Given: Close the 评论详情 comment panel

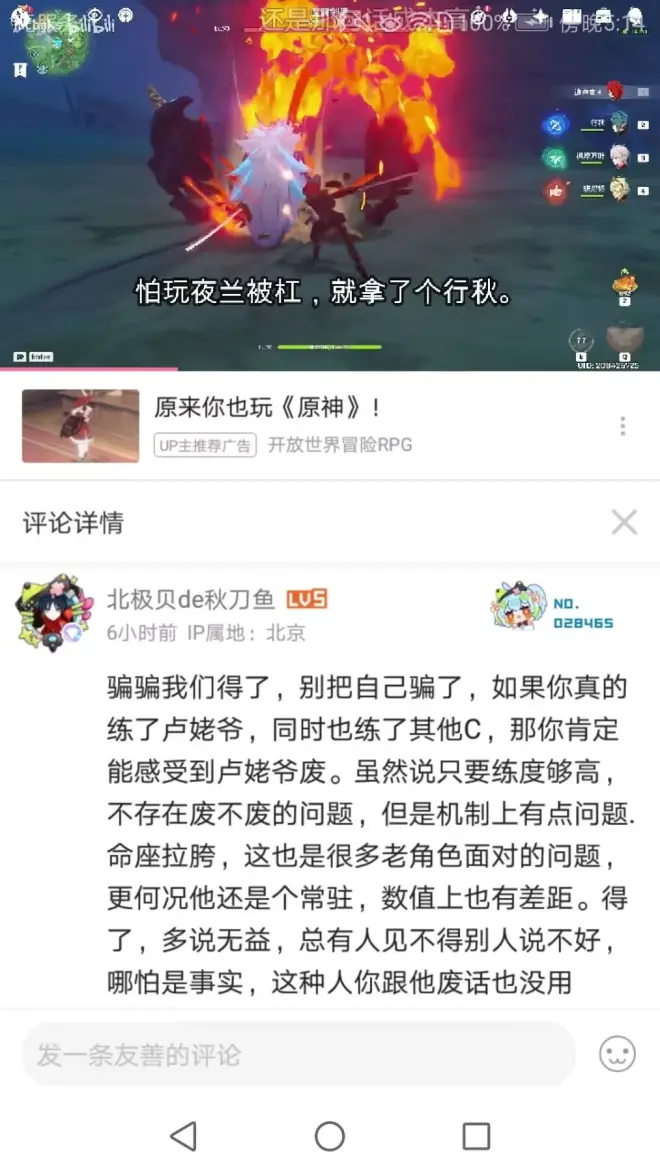Looking at the screenshot, I should 624,522.
